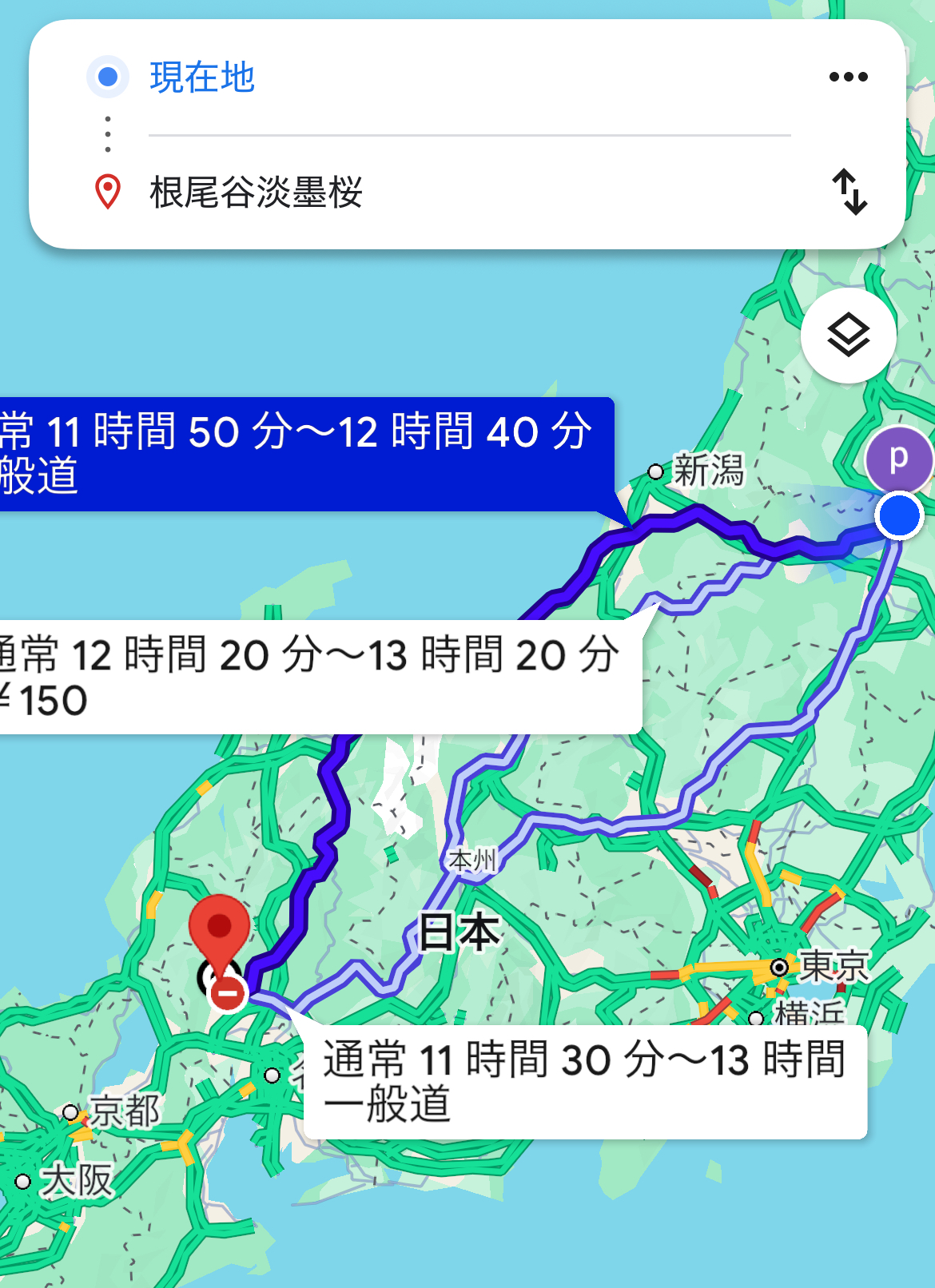The height and width of the screenshot is (1288, 935).
Task: Open the purple profile marker P
Action: pos(899,459)
